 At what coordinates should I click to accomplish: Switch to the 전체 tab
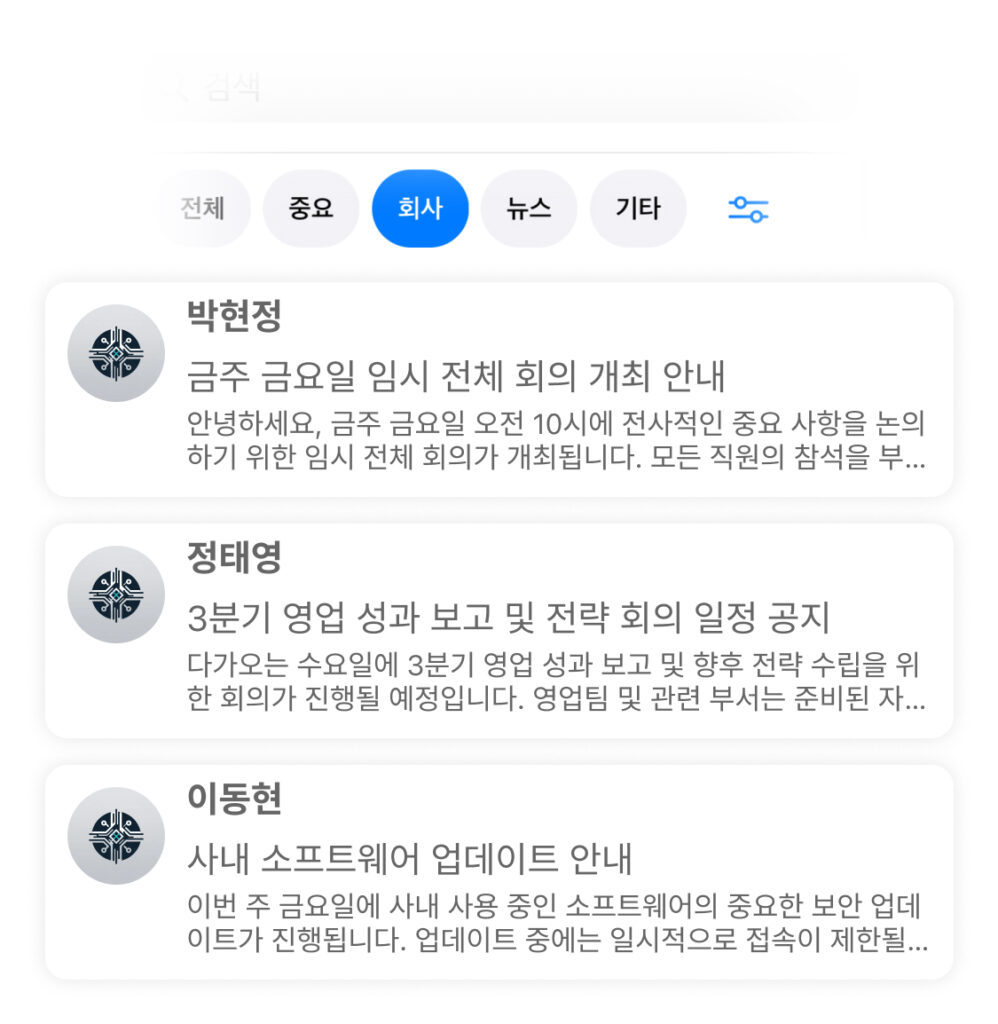[x=203, y=209]
